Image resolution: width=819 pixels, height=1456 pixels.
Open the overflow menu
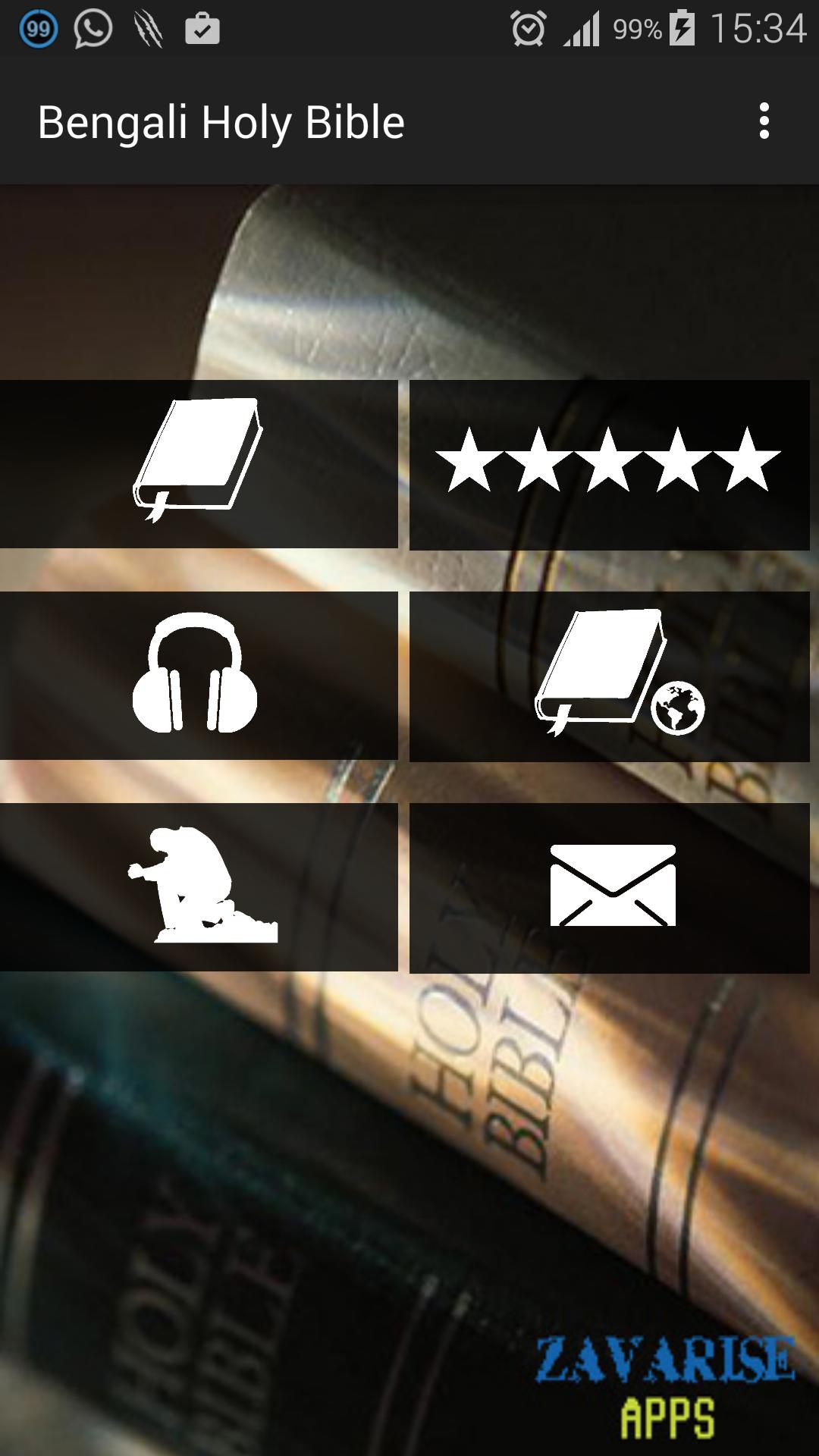point(764,121)
